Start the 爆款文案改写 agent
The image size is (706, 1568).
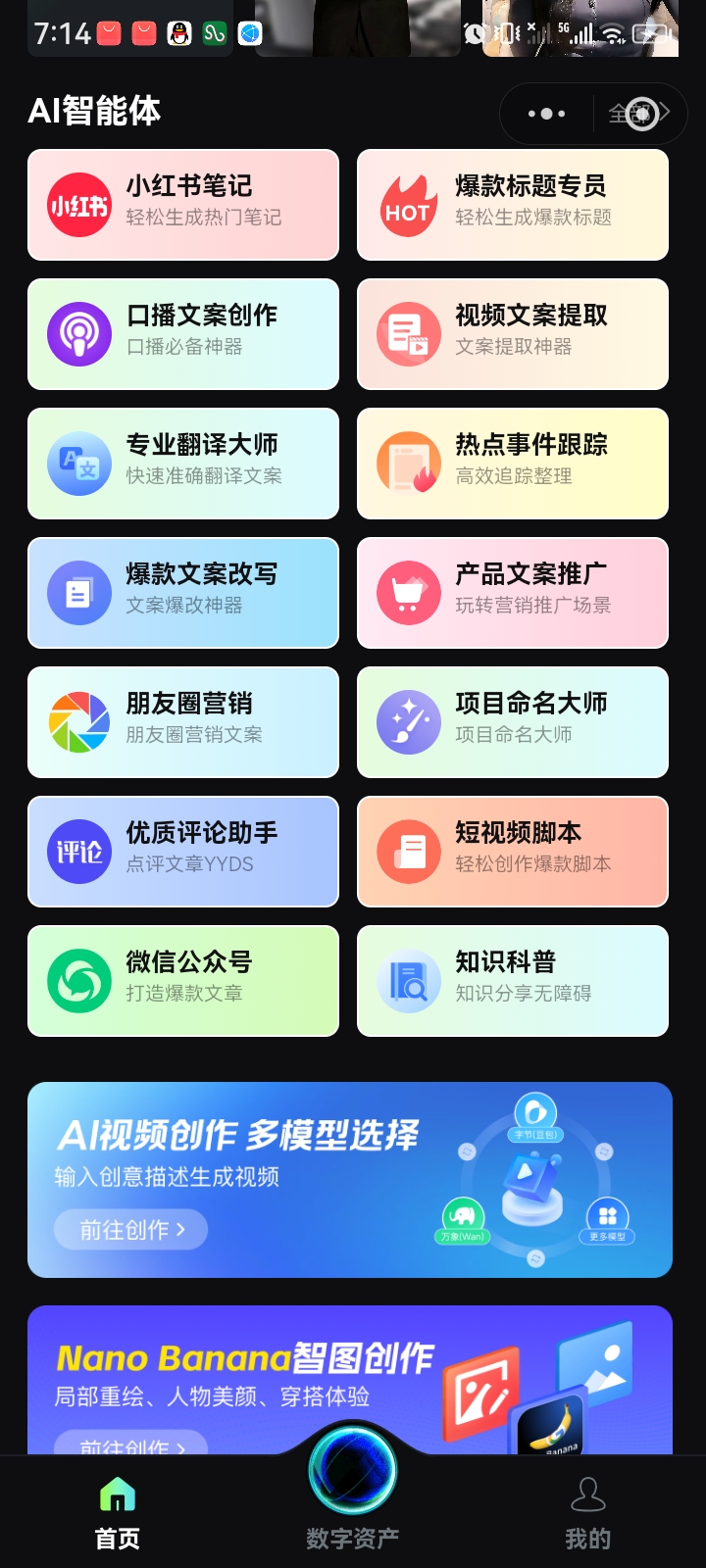click(x=183, y=593)
